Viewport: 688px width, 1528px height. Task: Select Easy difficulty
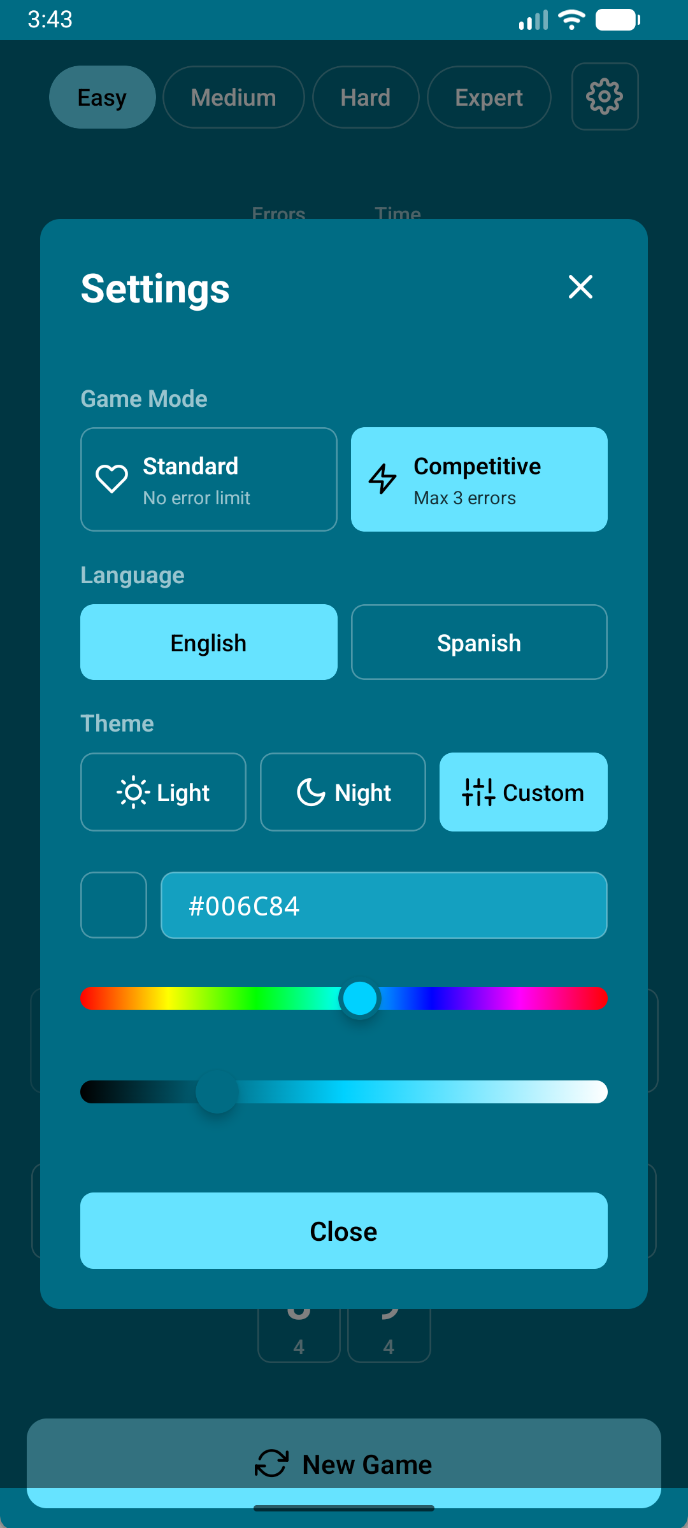point(102,97)
